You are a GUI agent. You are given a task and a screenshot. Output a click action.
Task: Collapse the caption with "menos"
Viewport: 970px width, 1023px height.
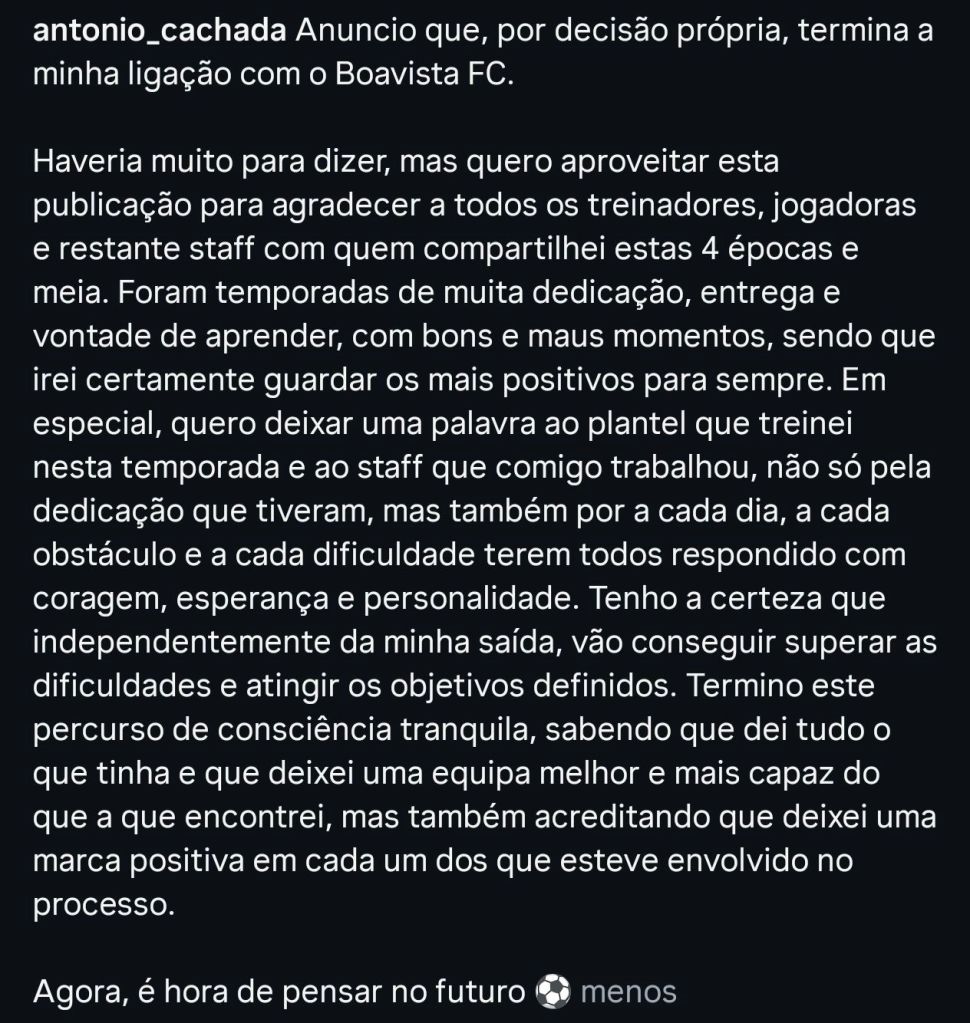[628, 992]
